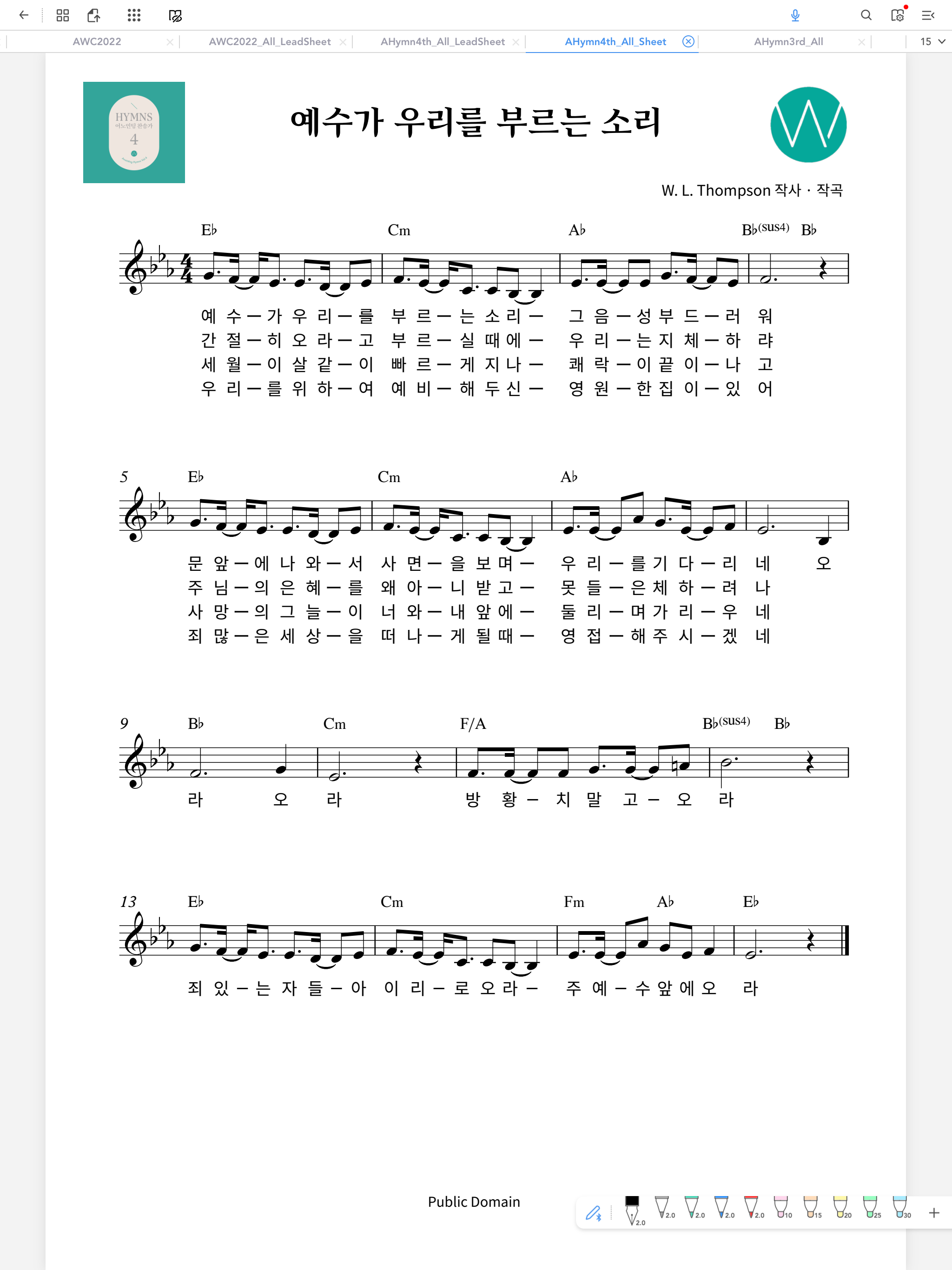
Task: Search within the document
Action: point(866,15)
